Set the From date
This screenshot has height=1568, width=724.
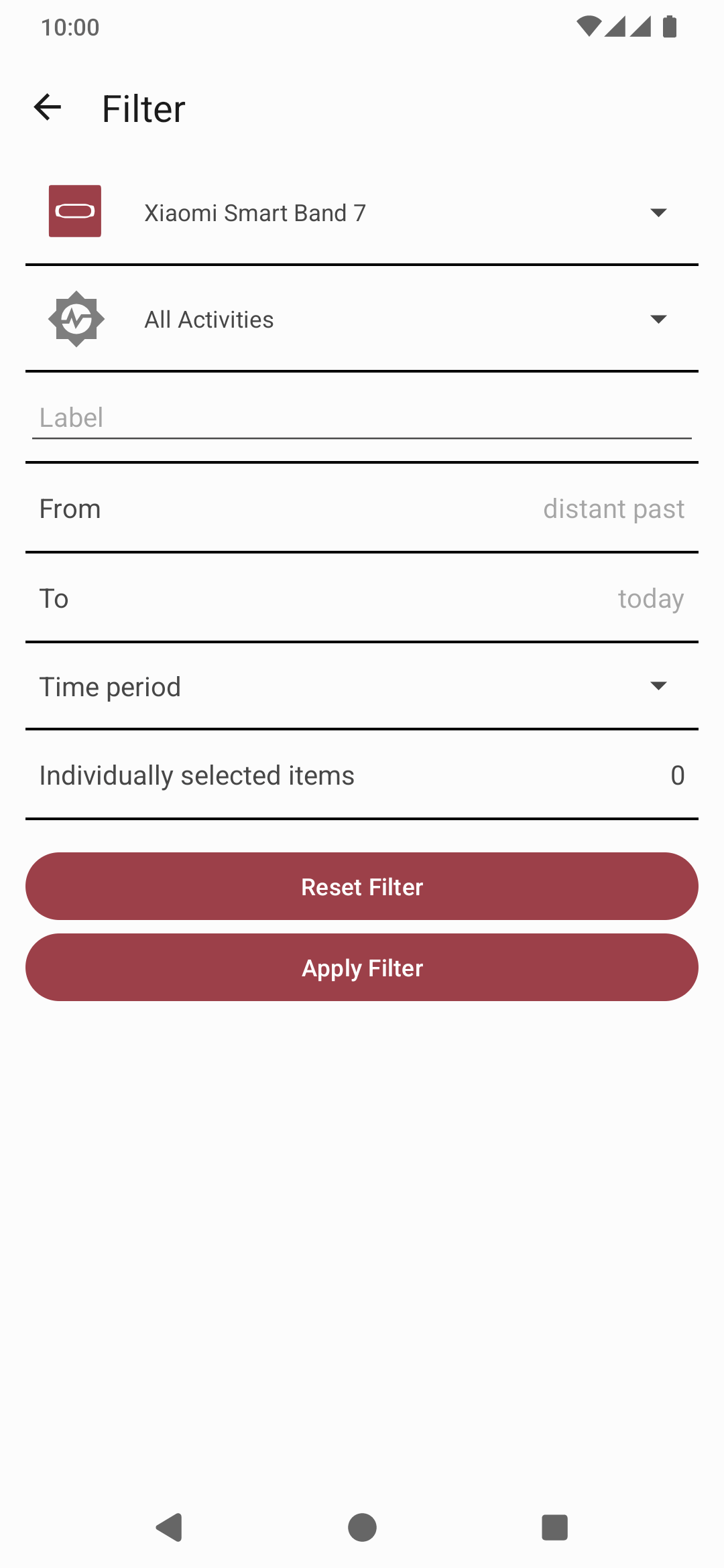point(362,509)
